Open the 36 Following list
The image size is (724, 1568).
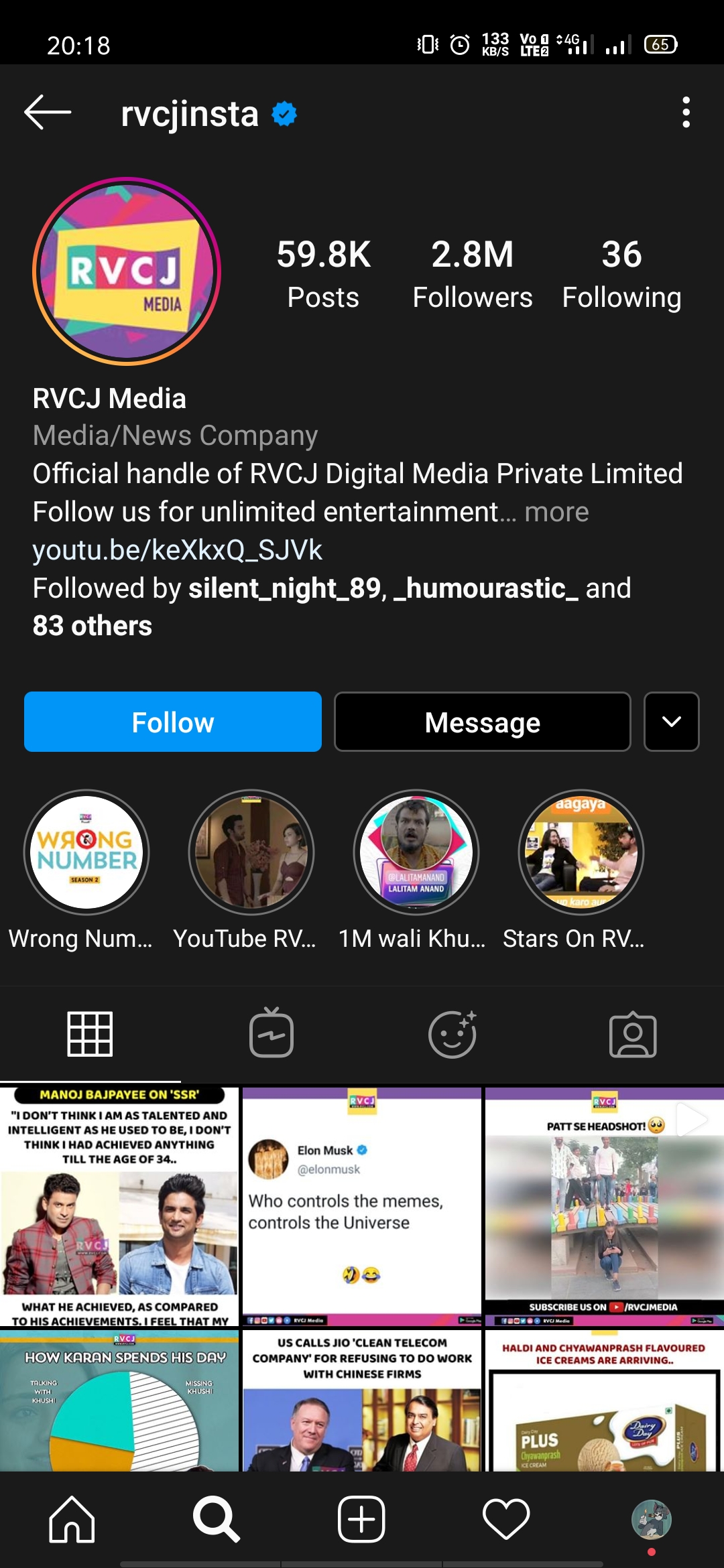coord(621,273)
